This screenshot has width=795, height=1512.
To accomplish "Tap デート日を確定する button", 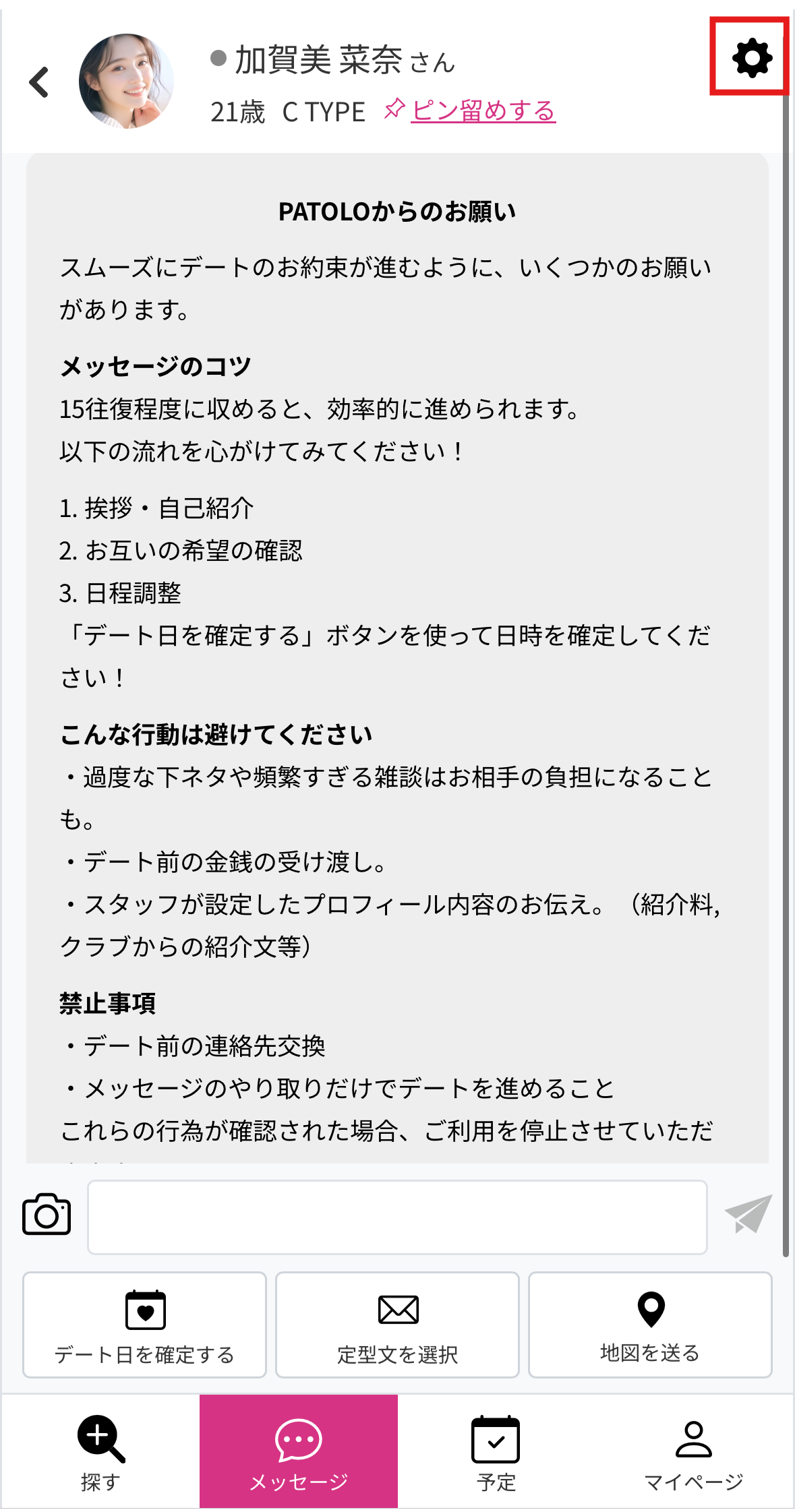I will point(144,1325).
